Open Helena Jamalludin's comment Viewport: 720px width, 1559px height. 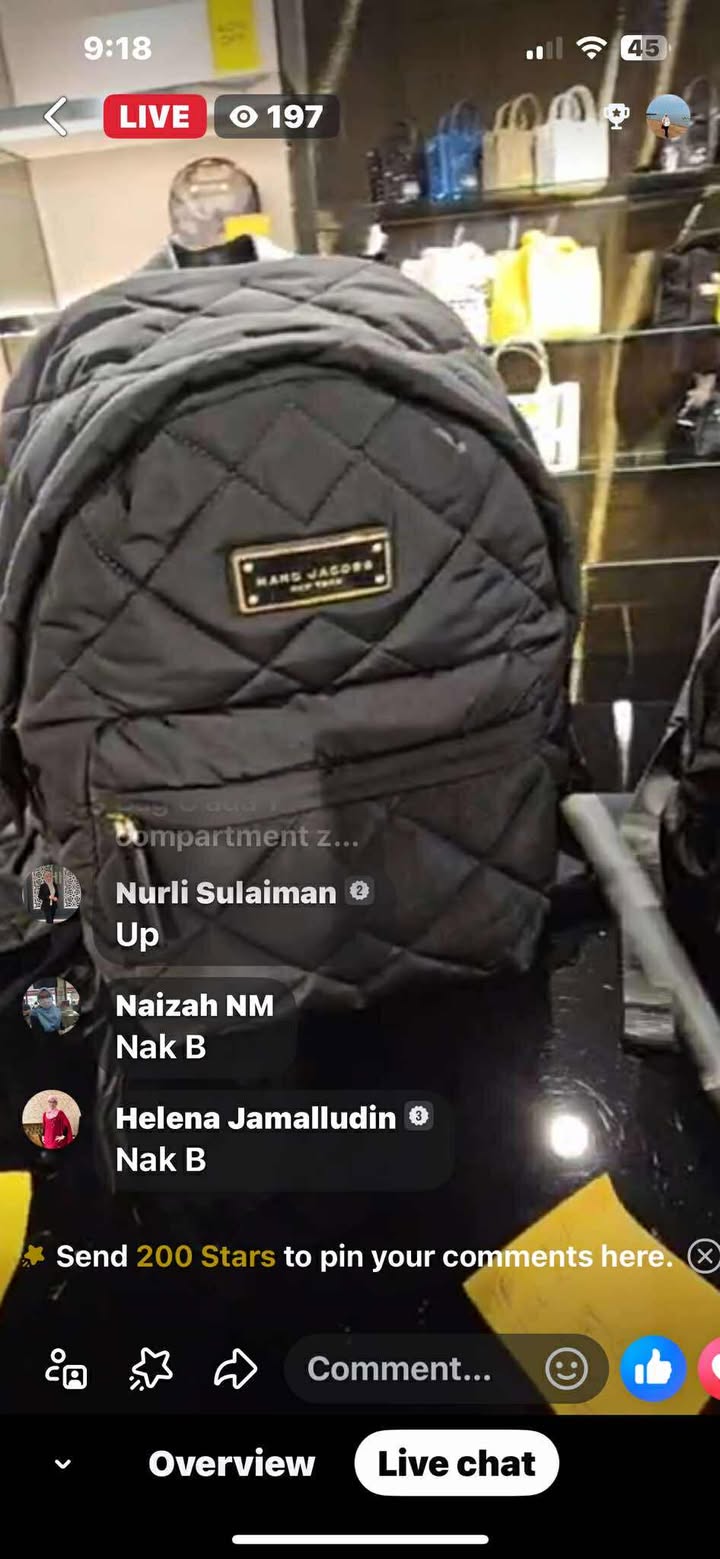coord(255,1139)
